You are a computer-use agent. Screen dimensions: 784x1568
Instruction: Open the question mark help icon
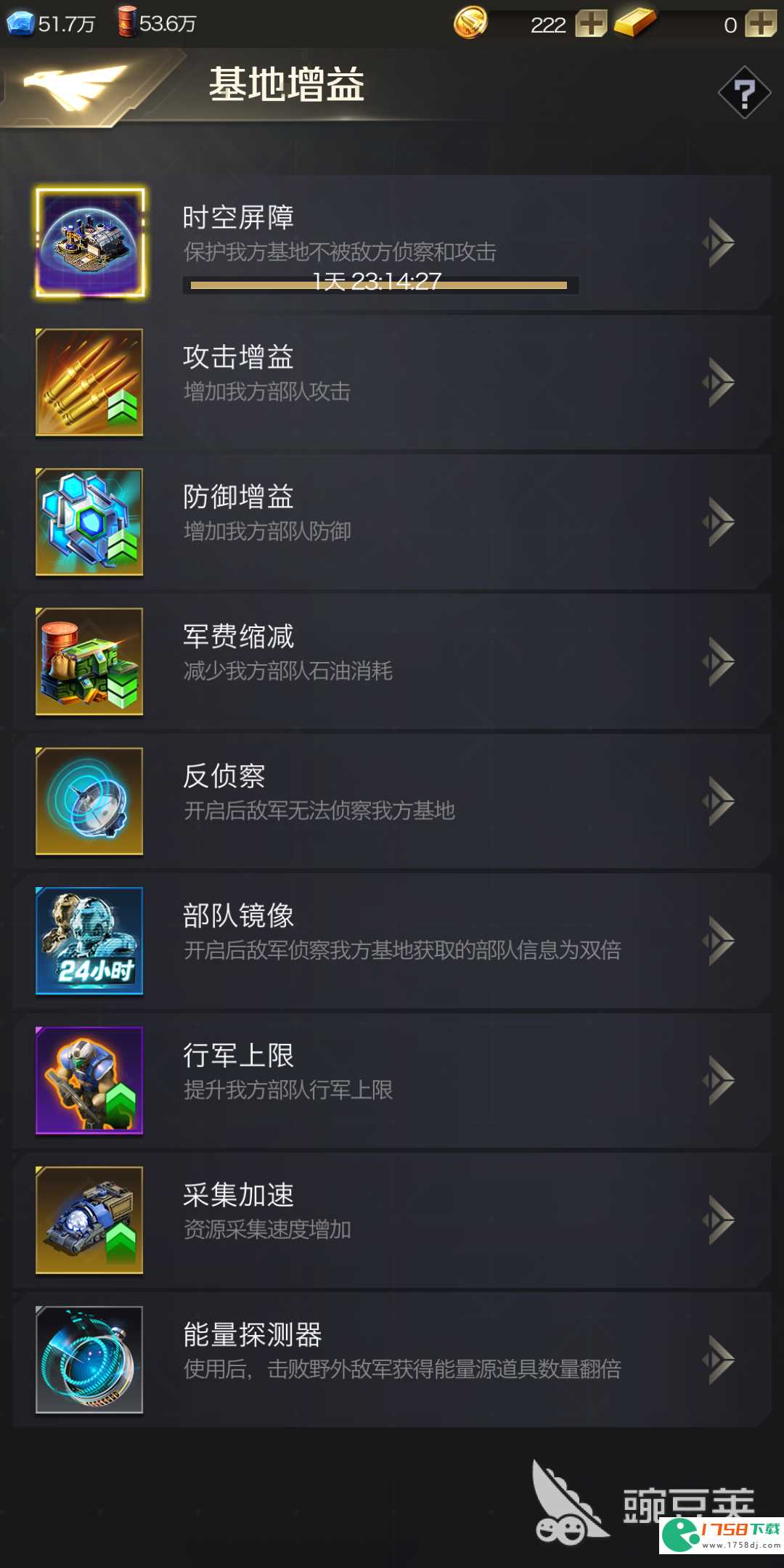[744, 93]
